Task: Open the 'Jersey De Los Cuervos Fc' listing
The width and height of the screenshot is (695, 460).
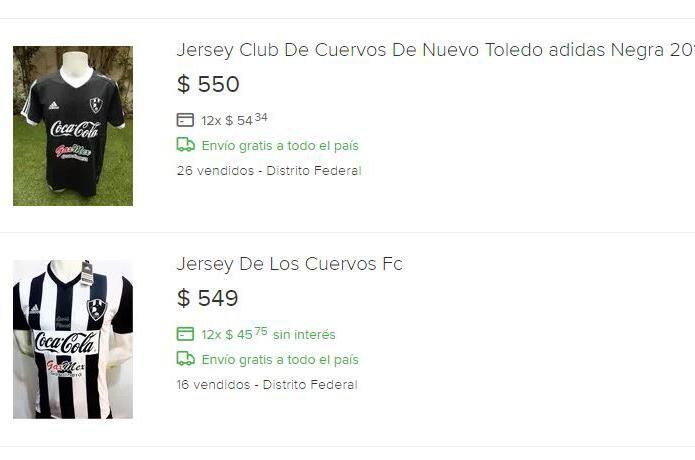Action: point(289,264)
